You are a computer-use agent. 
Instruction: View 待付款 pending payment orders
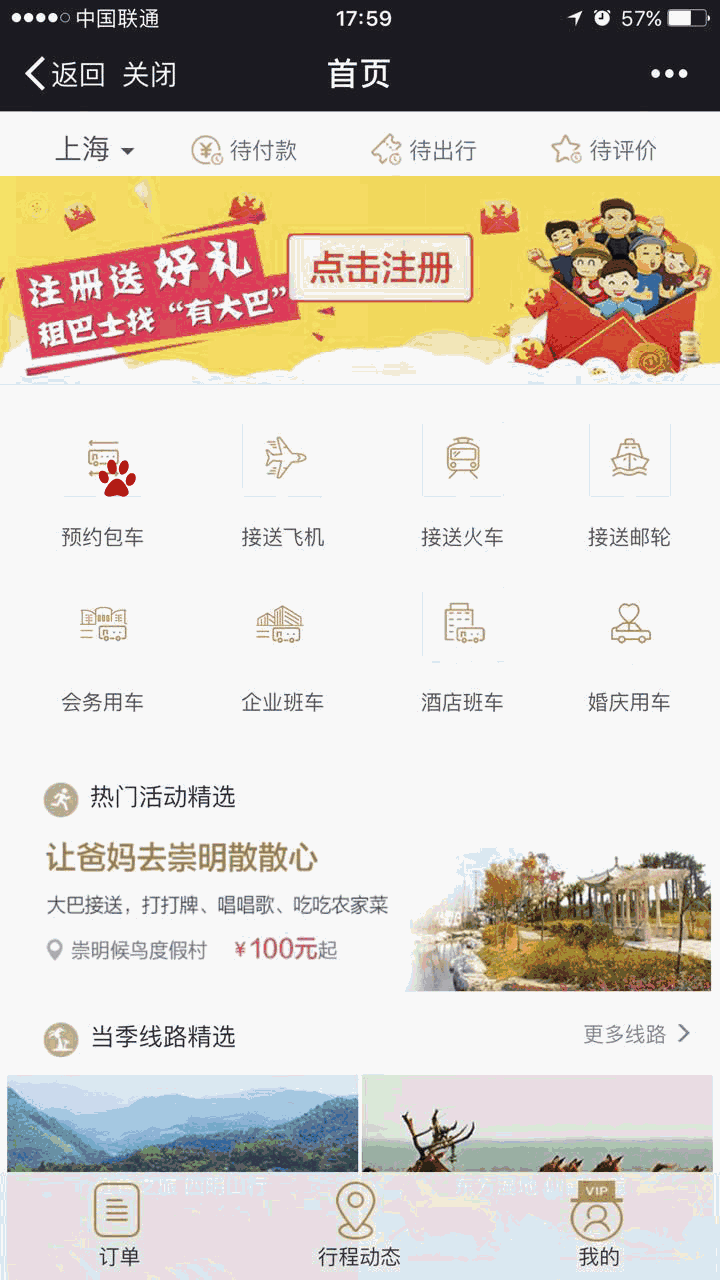point(244,150)
